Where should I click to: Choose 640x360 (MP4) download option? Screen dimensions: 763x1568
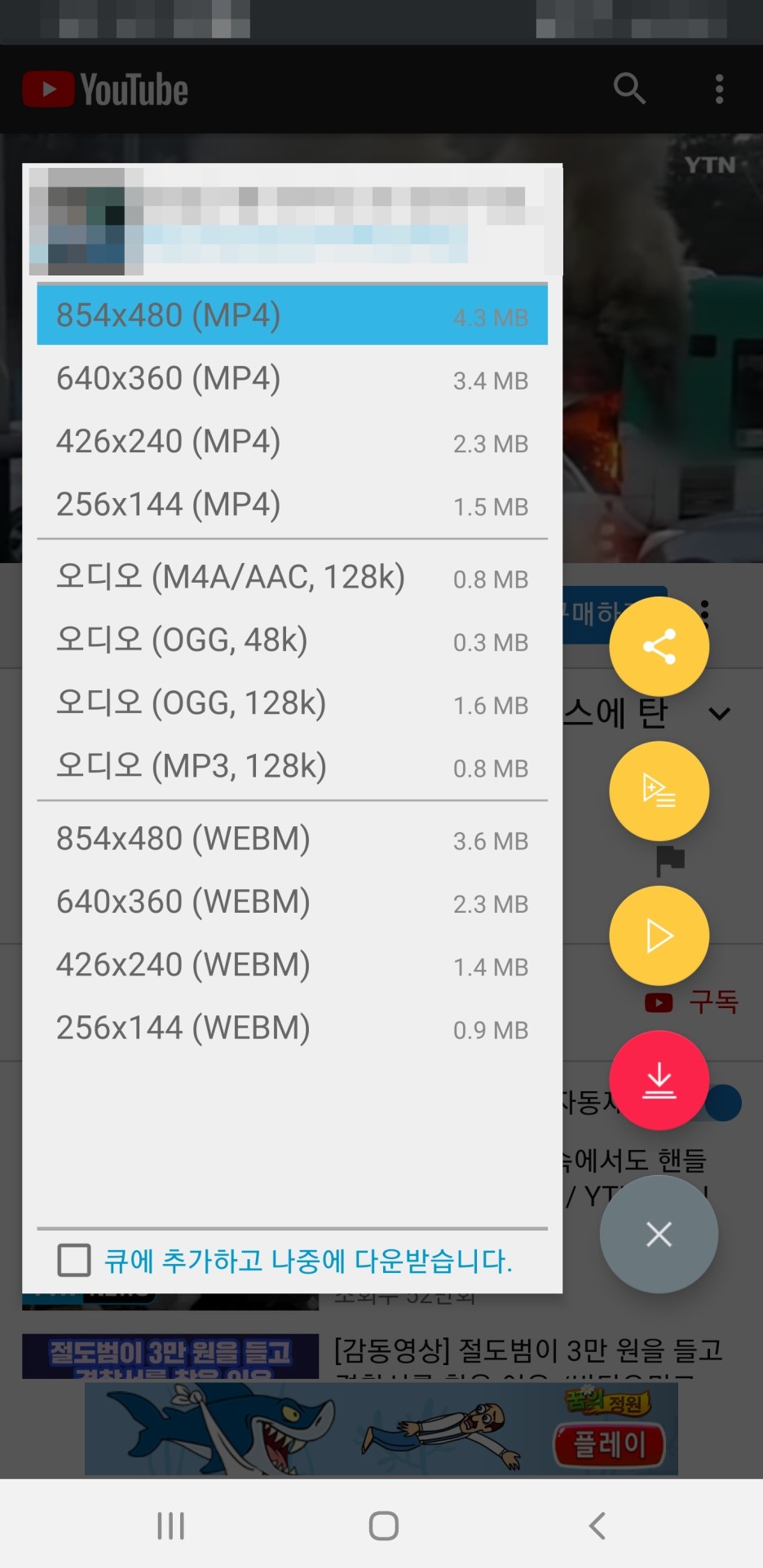(x=292, y=379)
